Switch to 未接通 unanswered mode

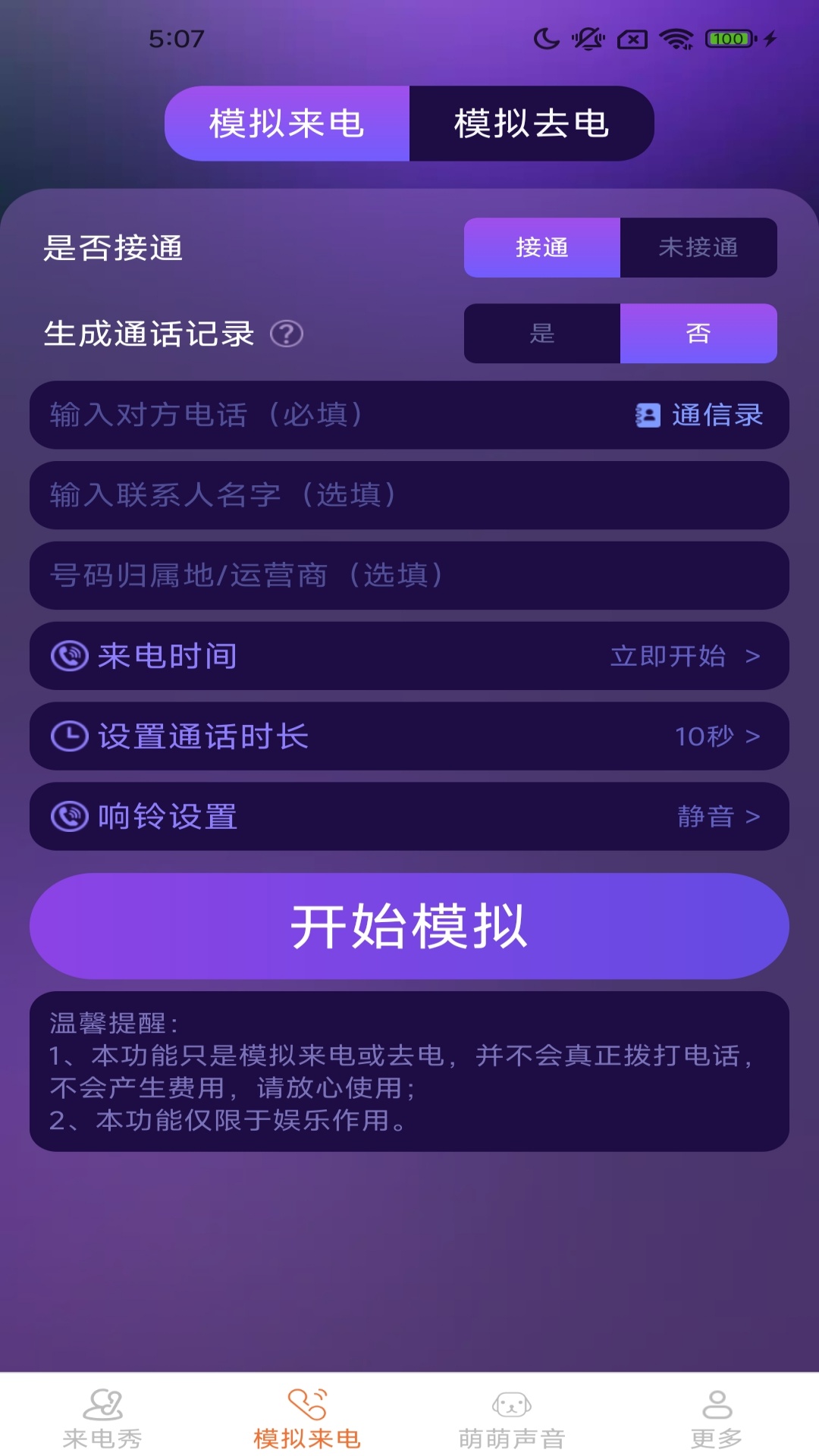(698, 247)
